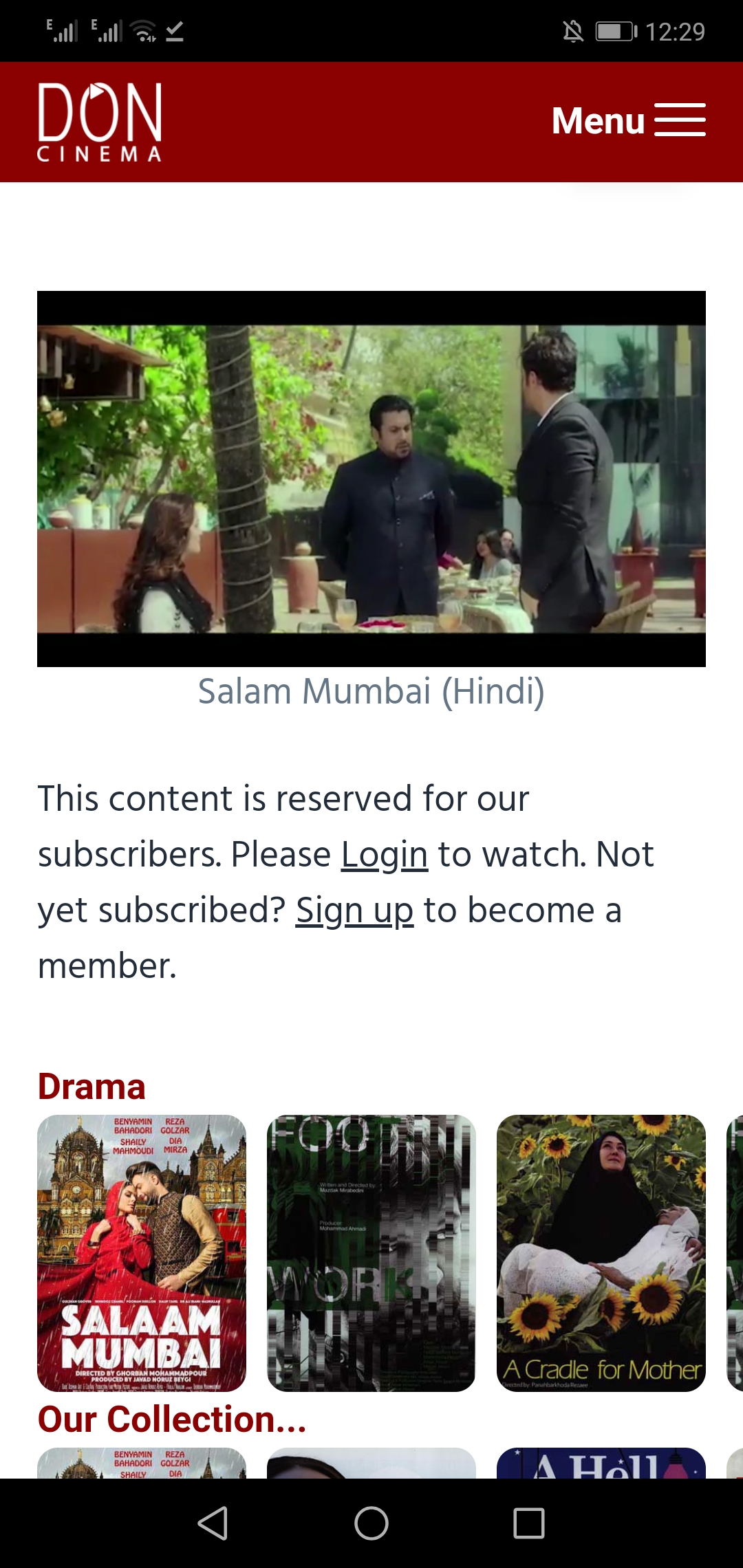Open the Salam Mumbai video preview

[371, 479]
